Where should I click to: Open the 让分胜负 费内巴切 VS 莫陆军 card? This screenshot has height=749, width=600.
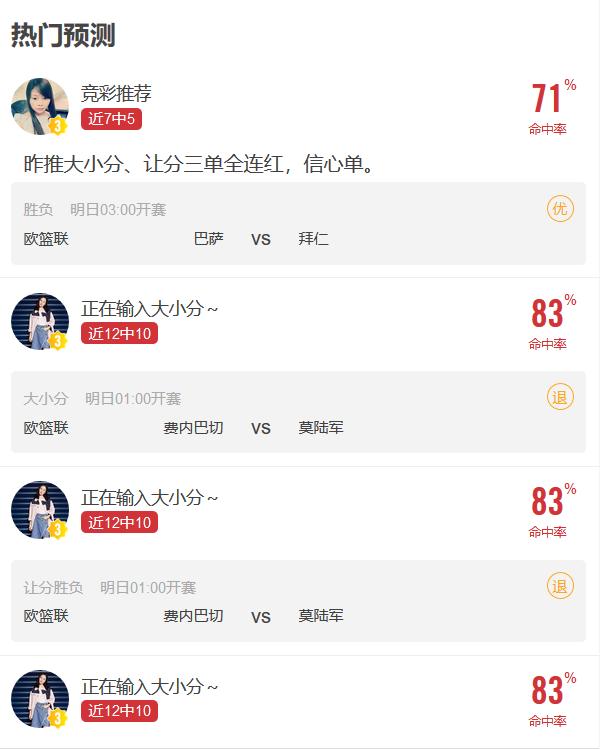click(298, 602)
